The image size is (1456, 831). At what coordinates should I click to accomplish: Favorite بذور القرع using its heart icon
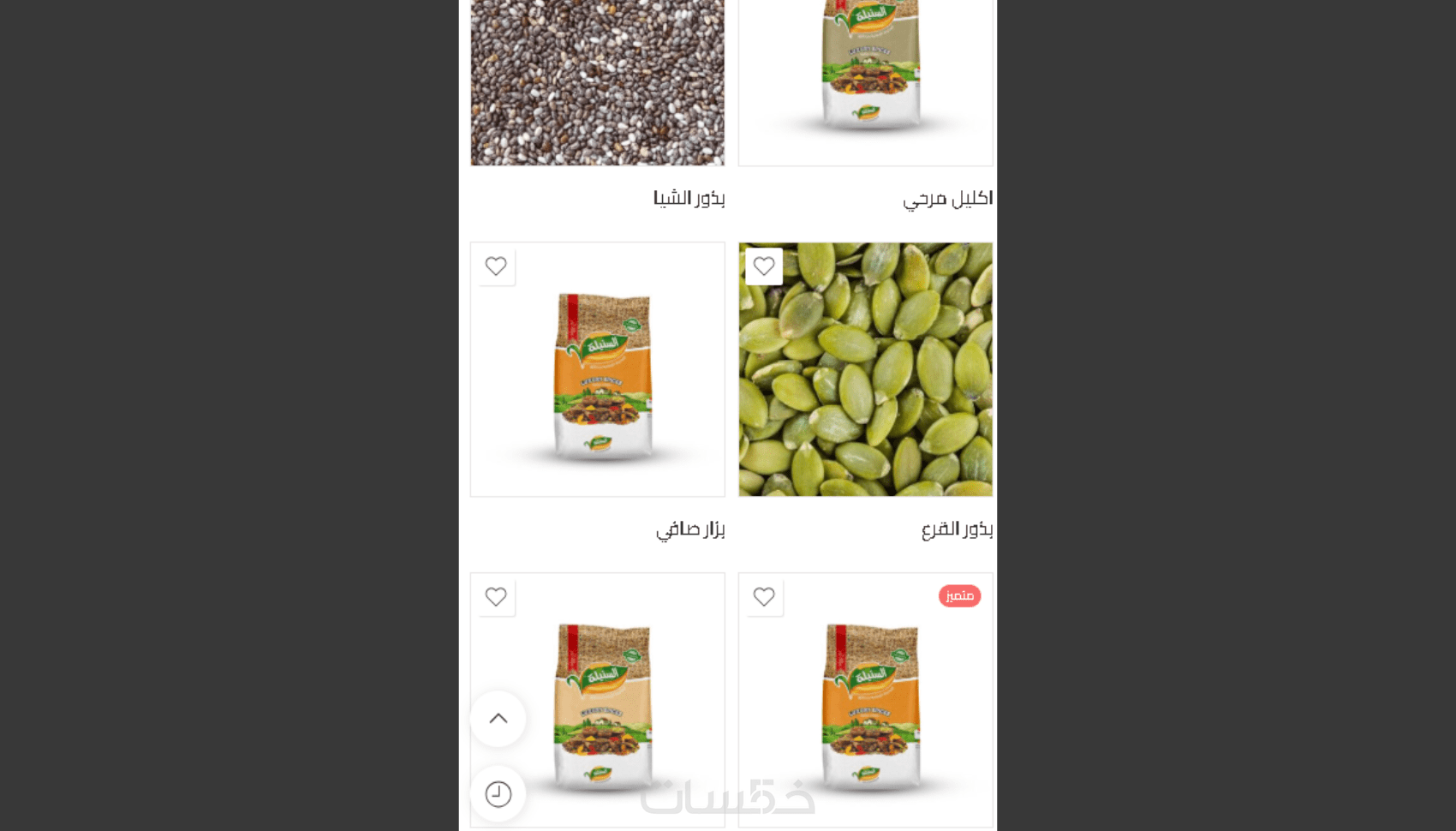pyautogui.click(x=764, y=266)
